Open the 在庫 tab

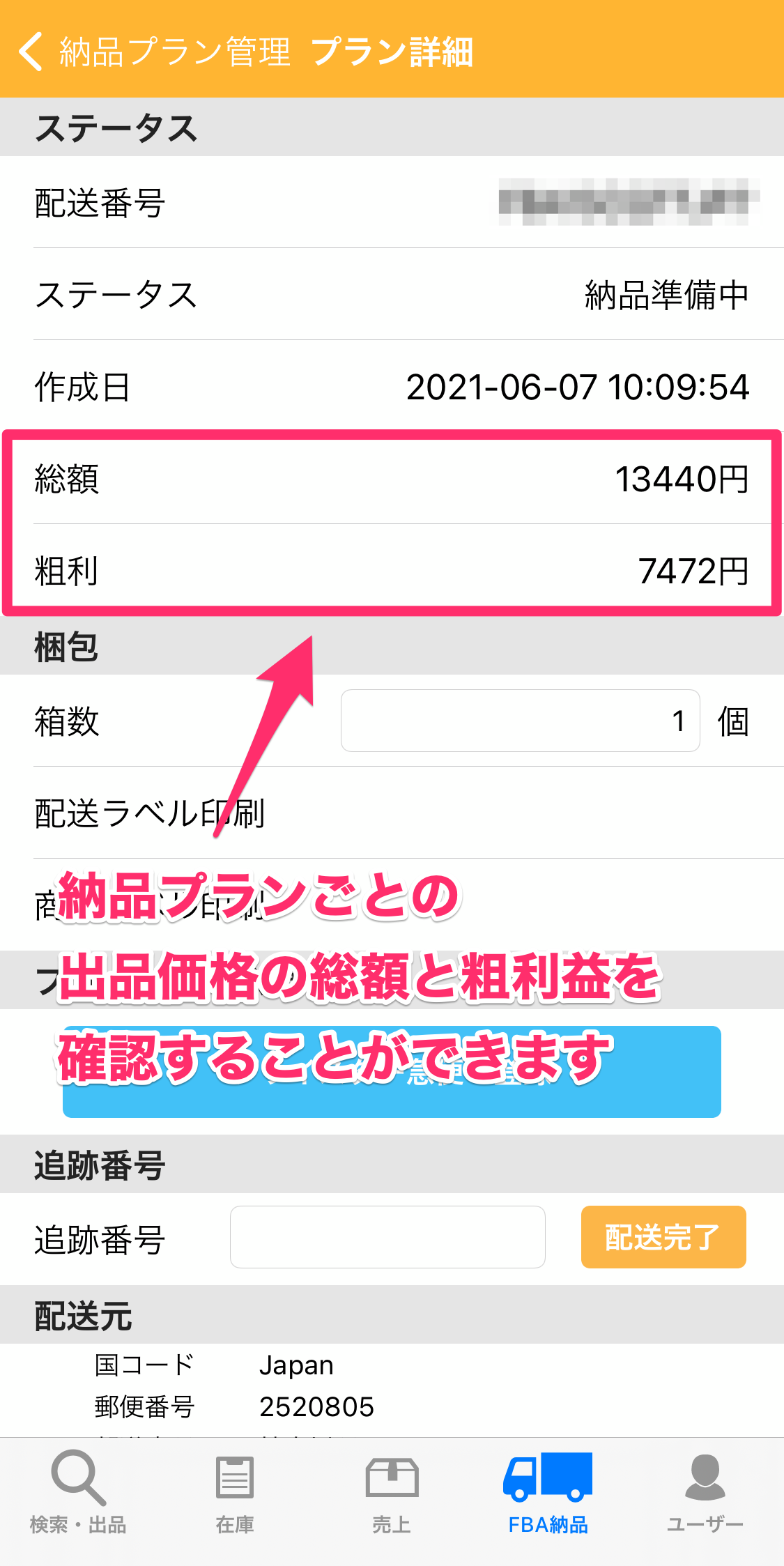(x=235, y=1493)
